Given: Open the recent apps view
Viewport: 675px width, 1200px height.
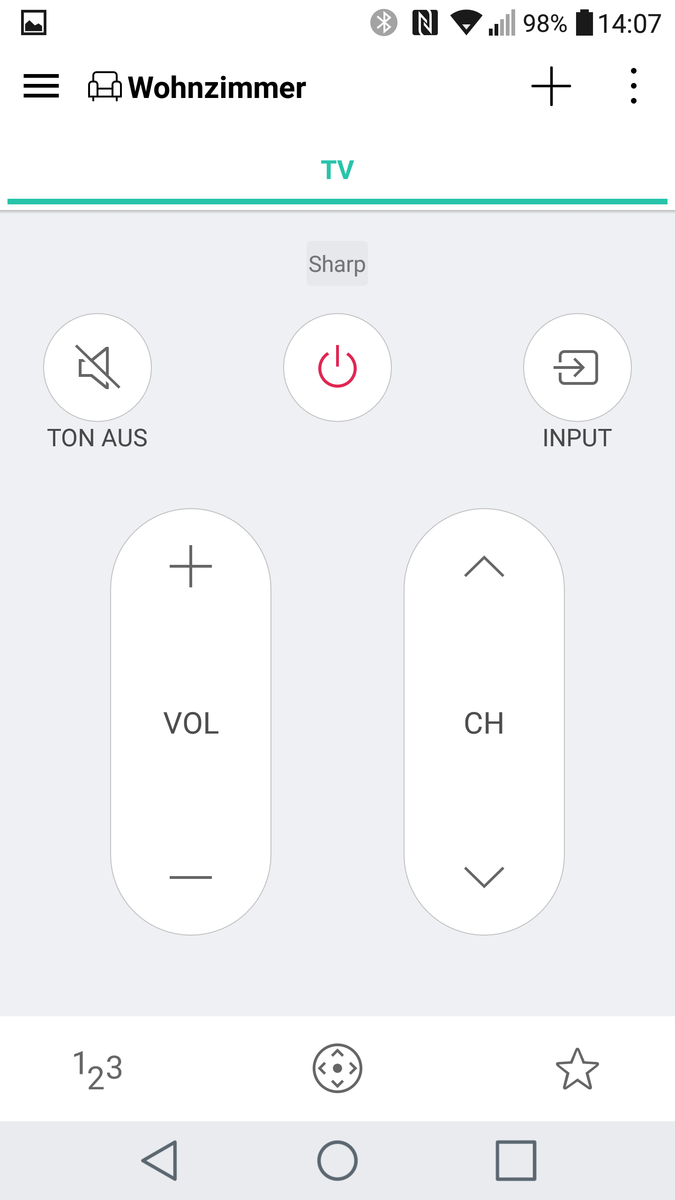Looking at the screenshot, I should coord(516,1160).
